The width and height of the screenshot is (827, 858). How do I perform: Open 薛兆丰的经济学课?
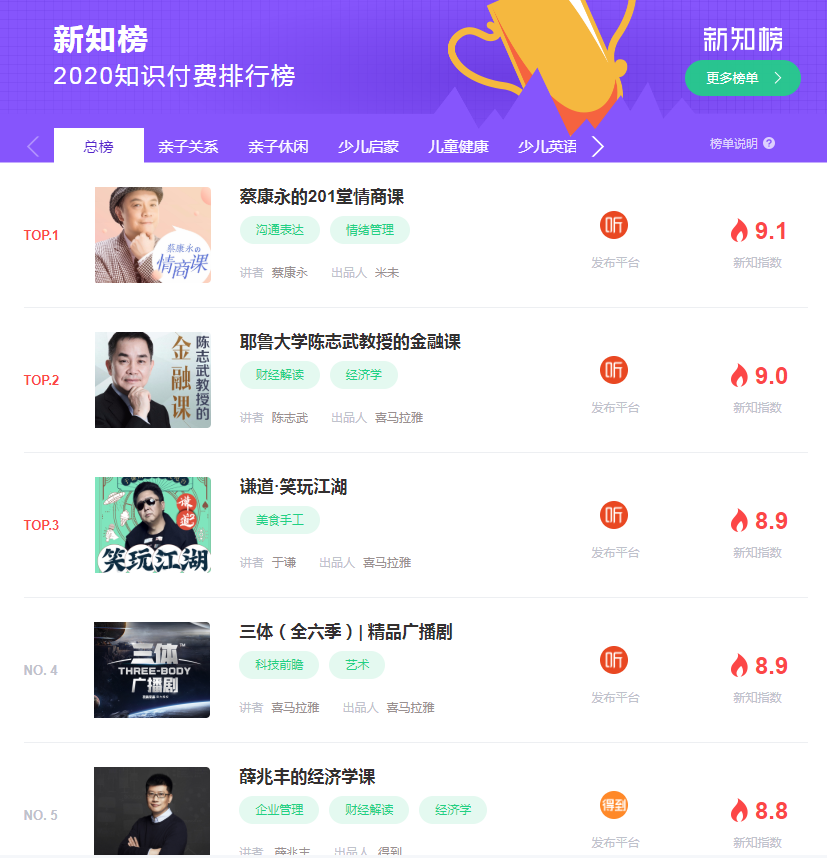pos(307,777)
